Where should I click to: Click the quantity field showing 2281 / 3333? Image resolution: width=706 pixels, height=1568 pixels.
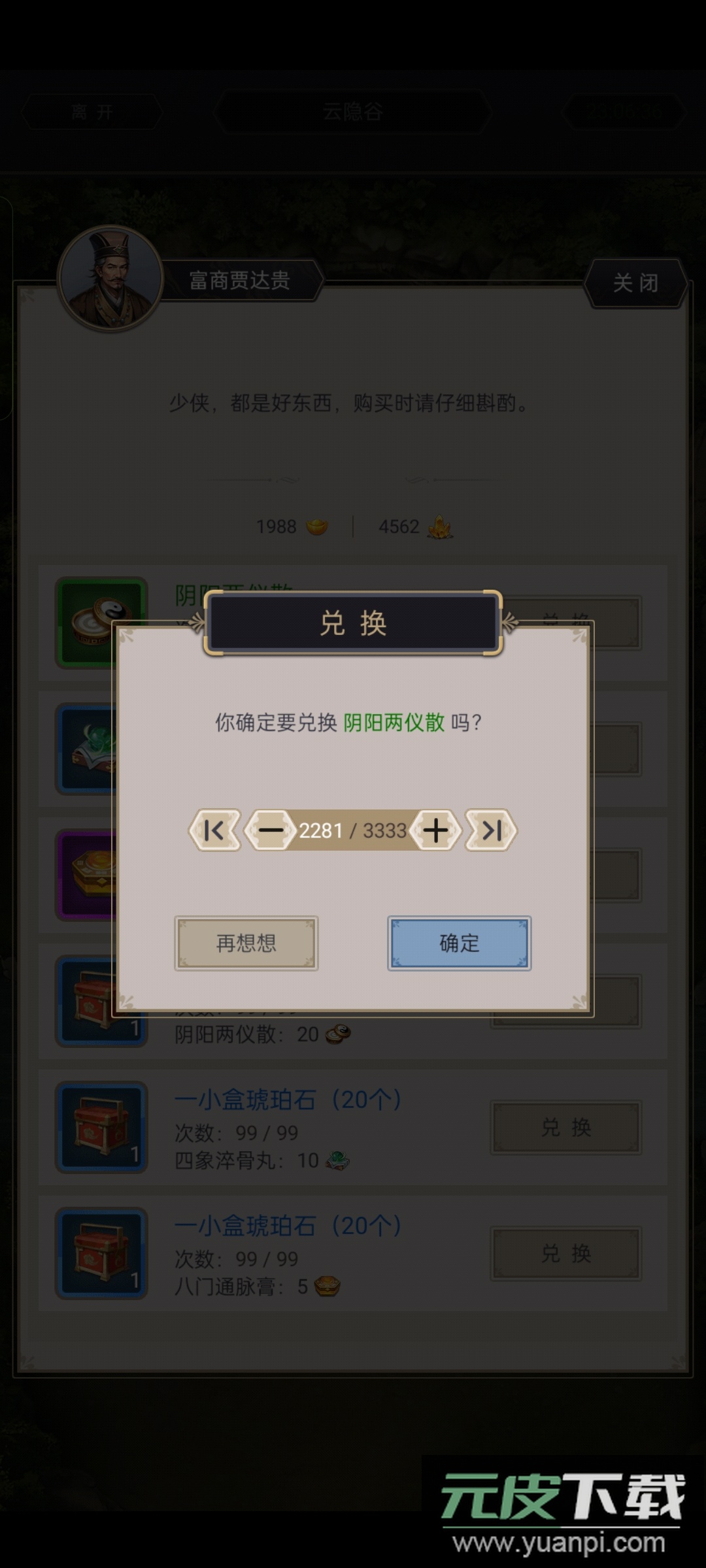[x=353, y=830]
